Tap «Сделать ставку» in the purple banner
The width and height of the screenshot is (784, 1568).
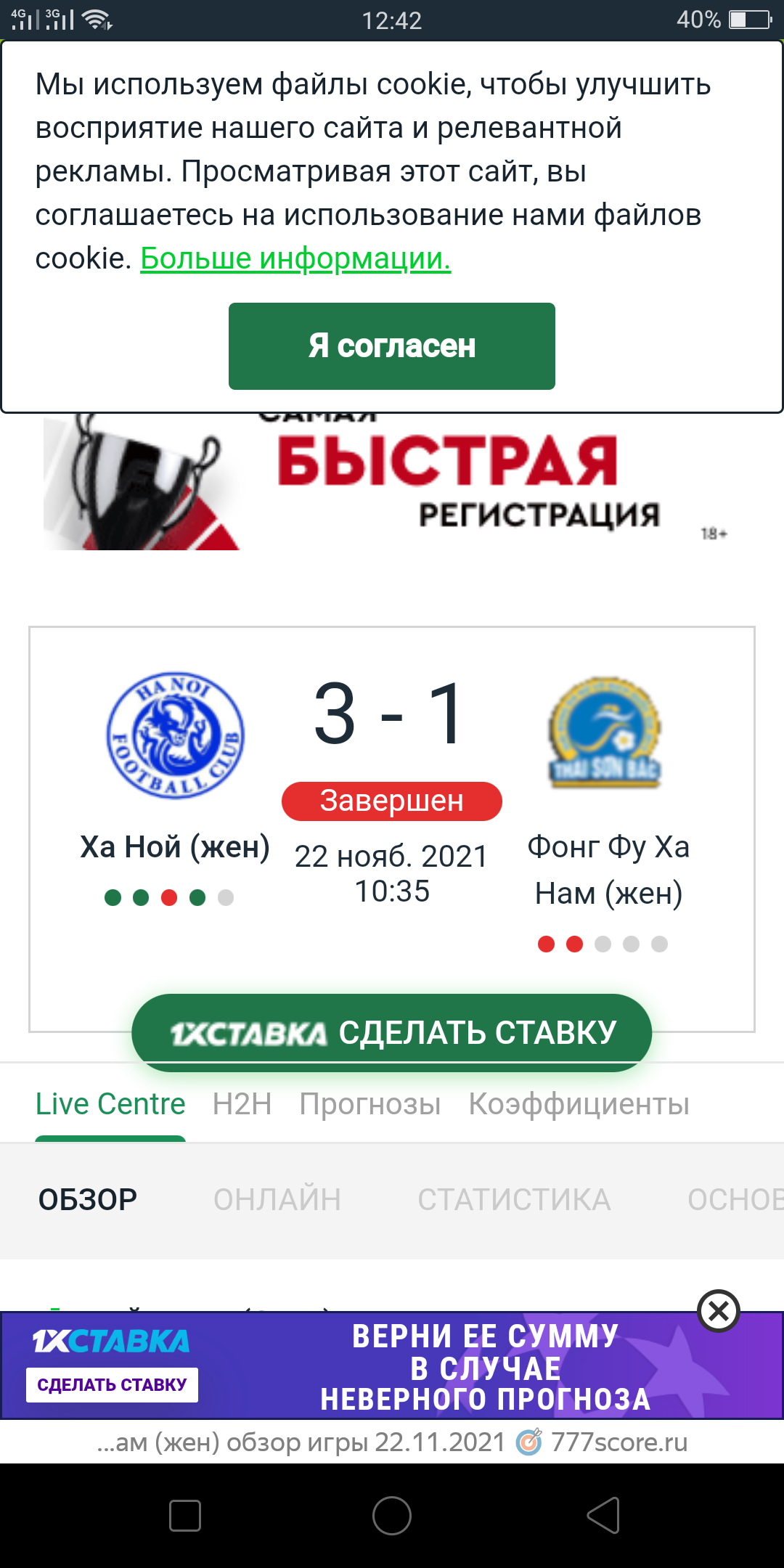click(113, 1385)
